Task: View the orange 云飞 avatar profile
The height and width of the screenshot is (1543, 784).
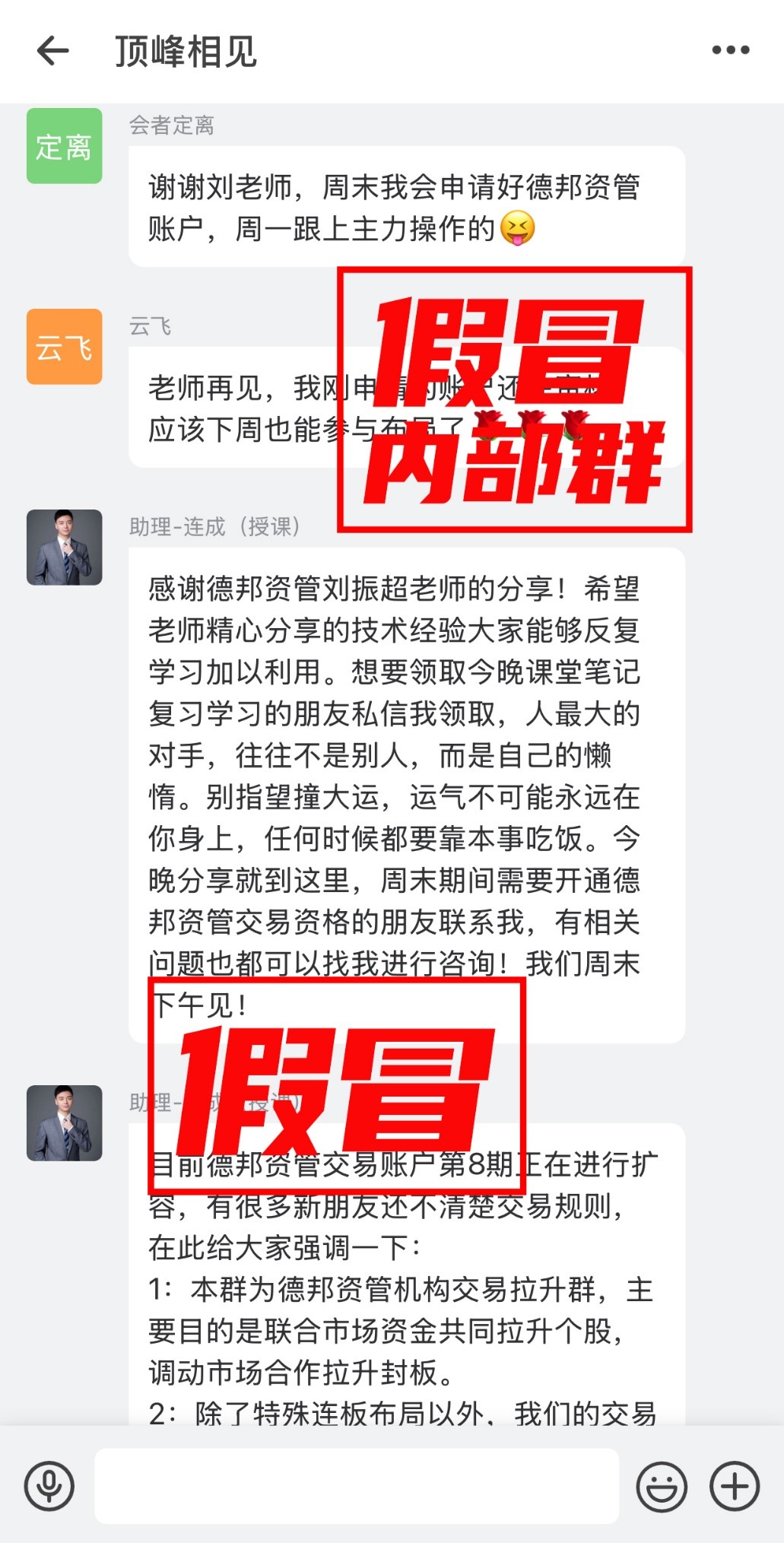Action: click(x=65, y=347)
